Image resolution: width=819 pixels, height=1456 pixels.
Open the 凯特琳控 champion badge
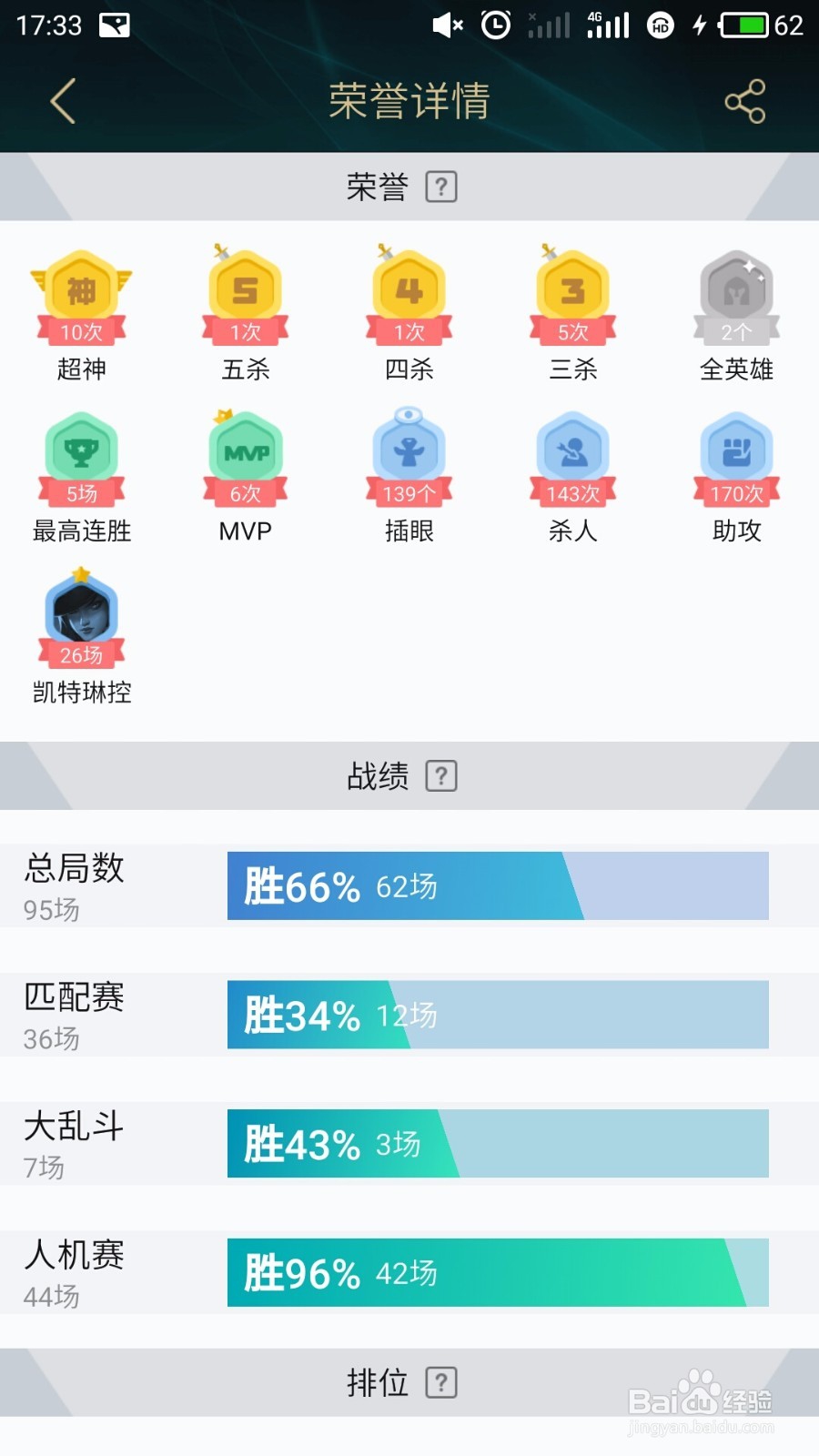pos(82,617)
